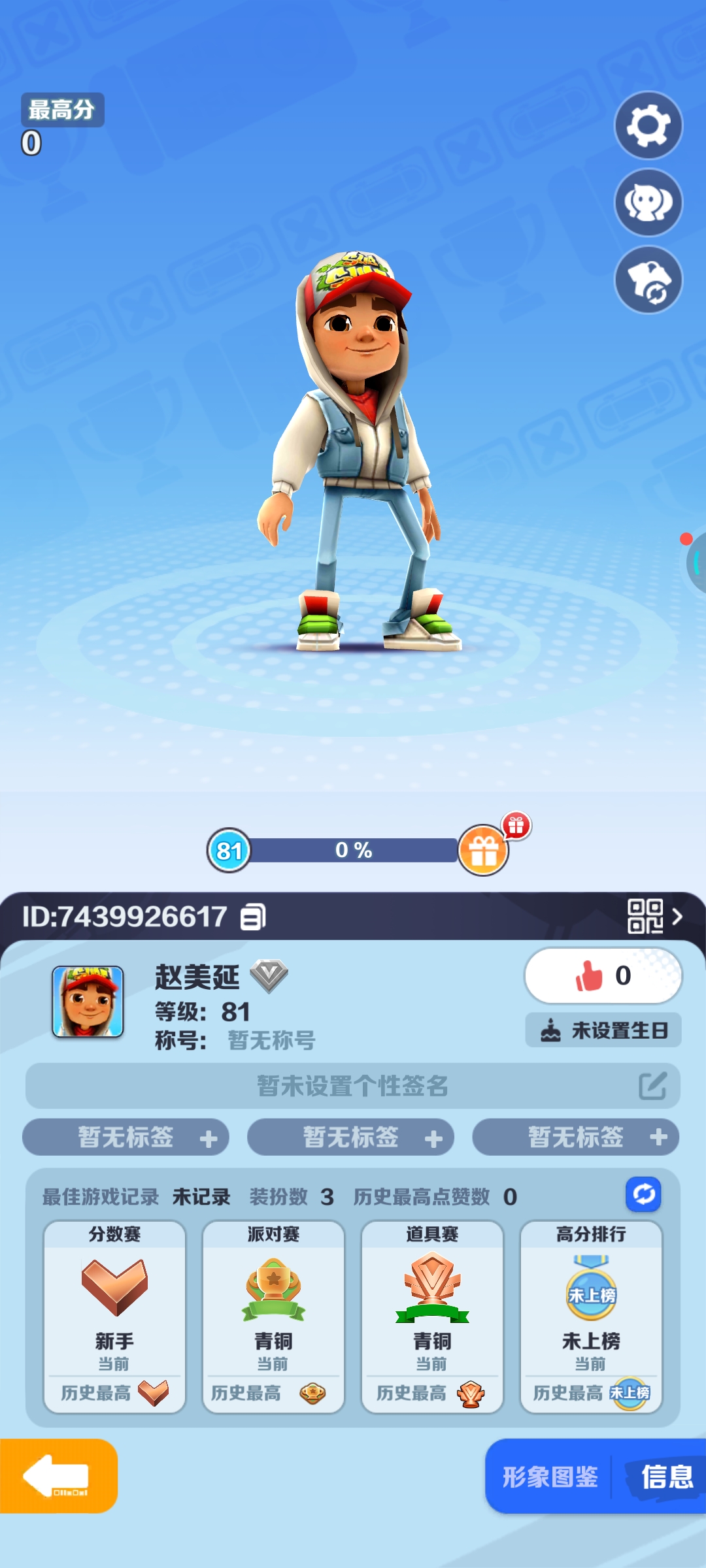Set birthday via 未设置生日 button
This screenshot has width=706, height=1568.
click(603, 1030)
